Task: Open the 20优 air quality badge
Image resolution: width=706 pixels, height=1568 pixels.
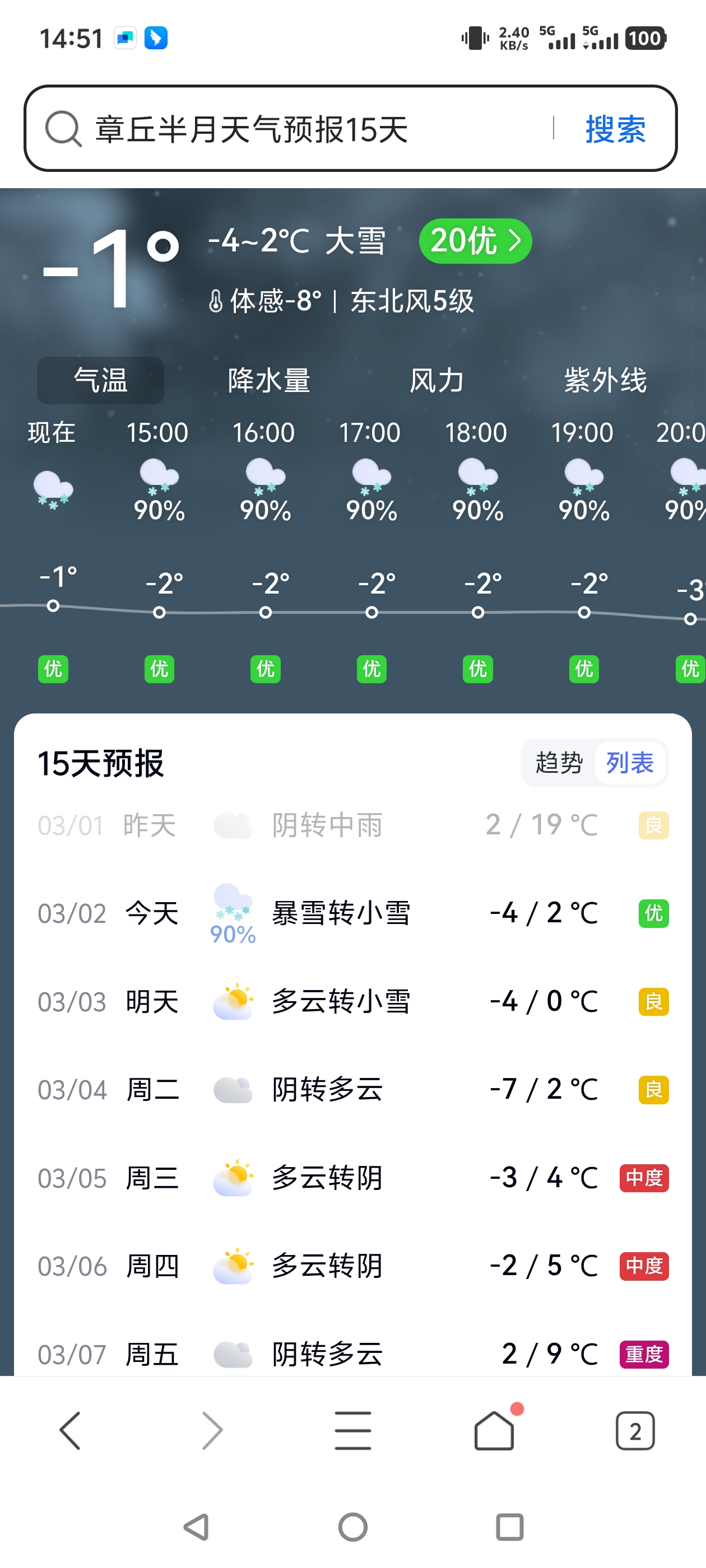Action: tap(475, 241)
